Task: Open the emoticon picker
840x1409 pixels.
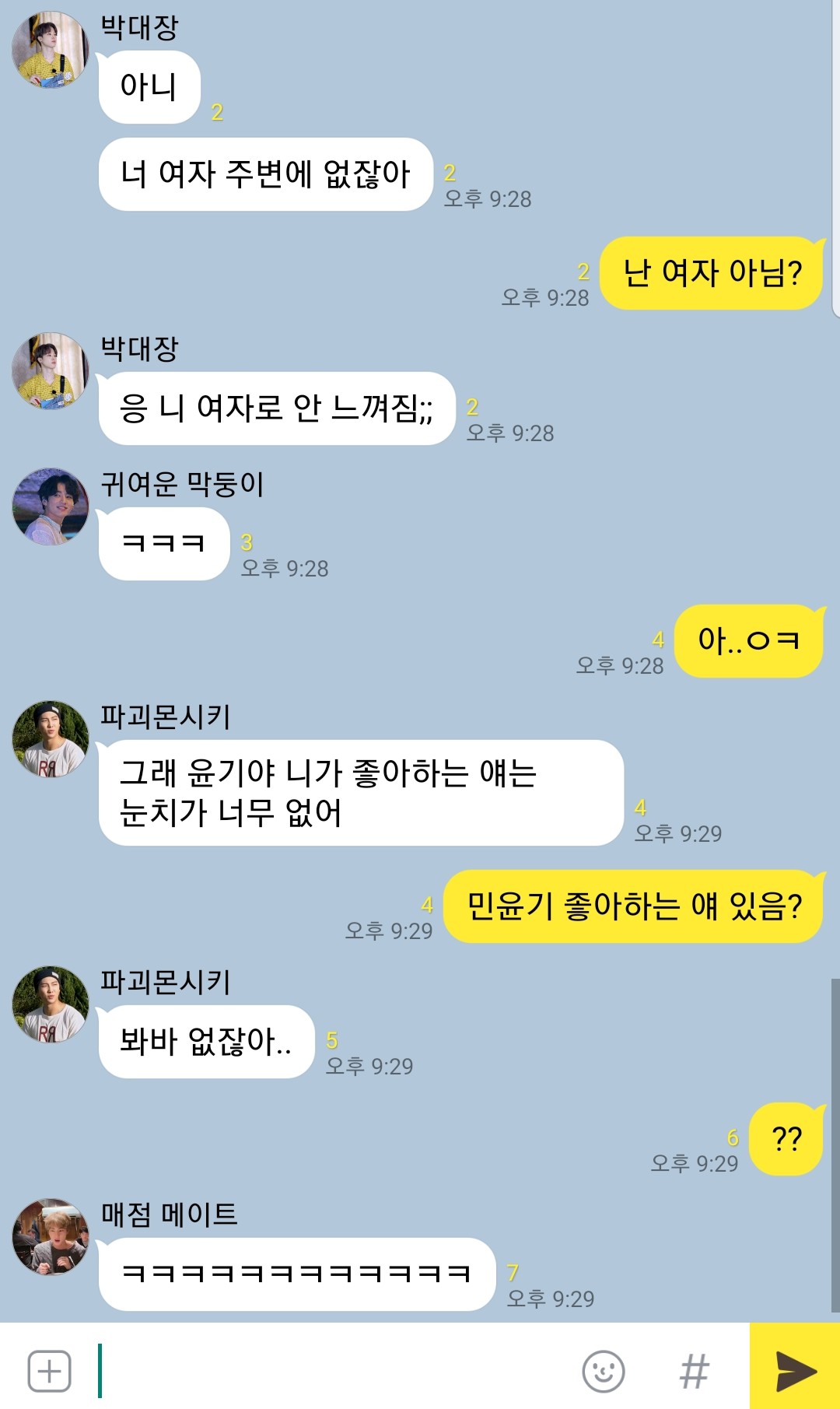Action: click(x=604, y=1371)
